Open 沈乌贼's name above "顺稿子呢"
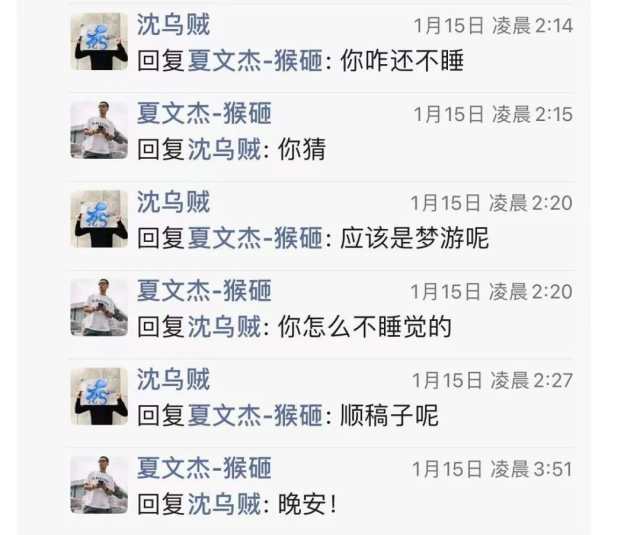640x535 pixels. click(x=173, y=379)
